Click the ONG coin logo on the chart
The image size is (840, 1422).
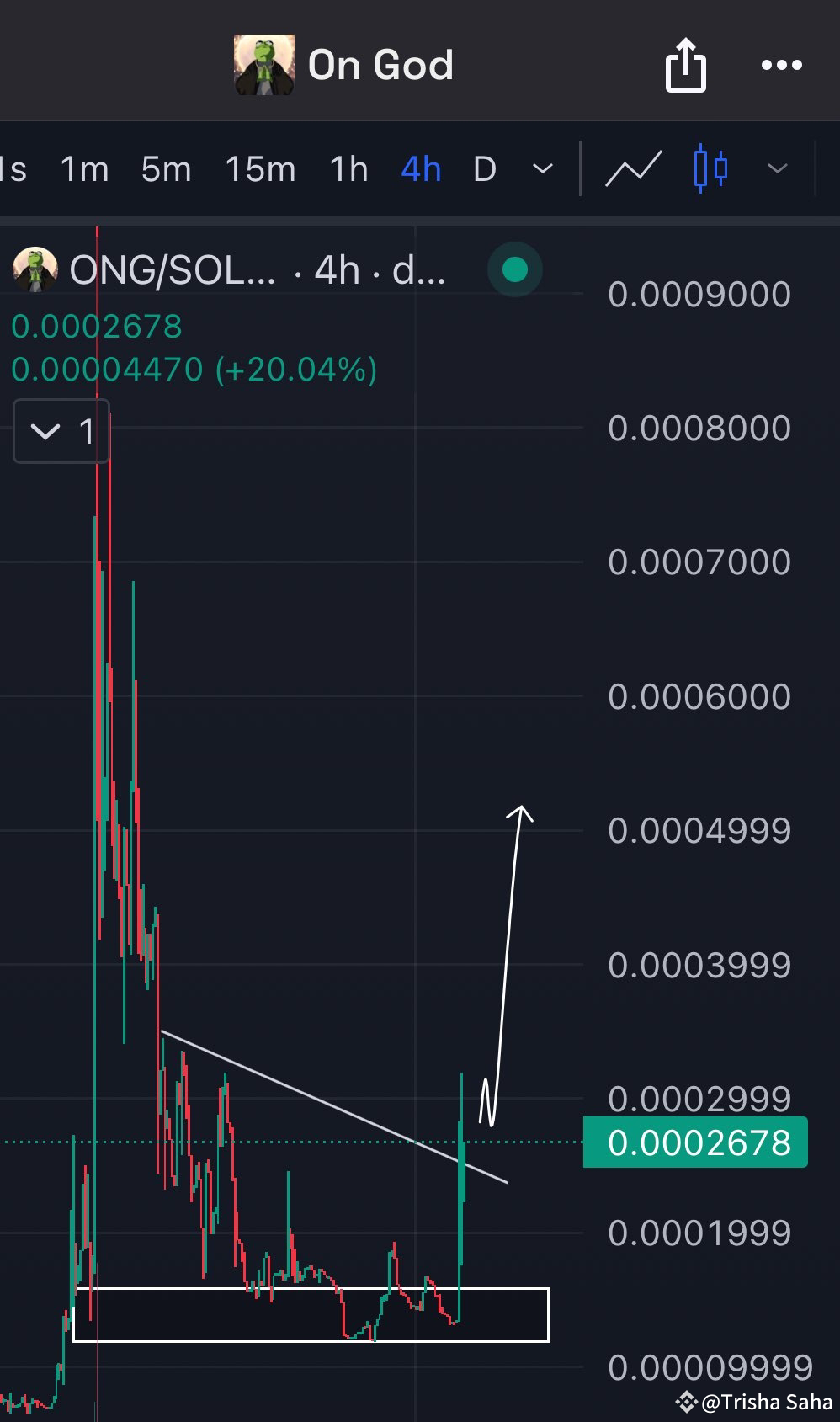tap(37, 269)
